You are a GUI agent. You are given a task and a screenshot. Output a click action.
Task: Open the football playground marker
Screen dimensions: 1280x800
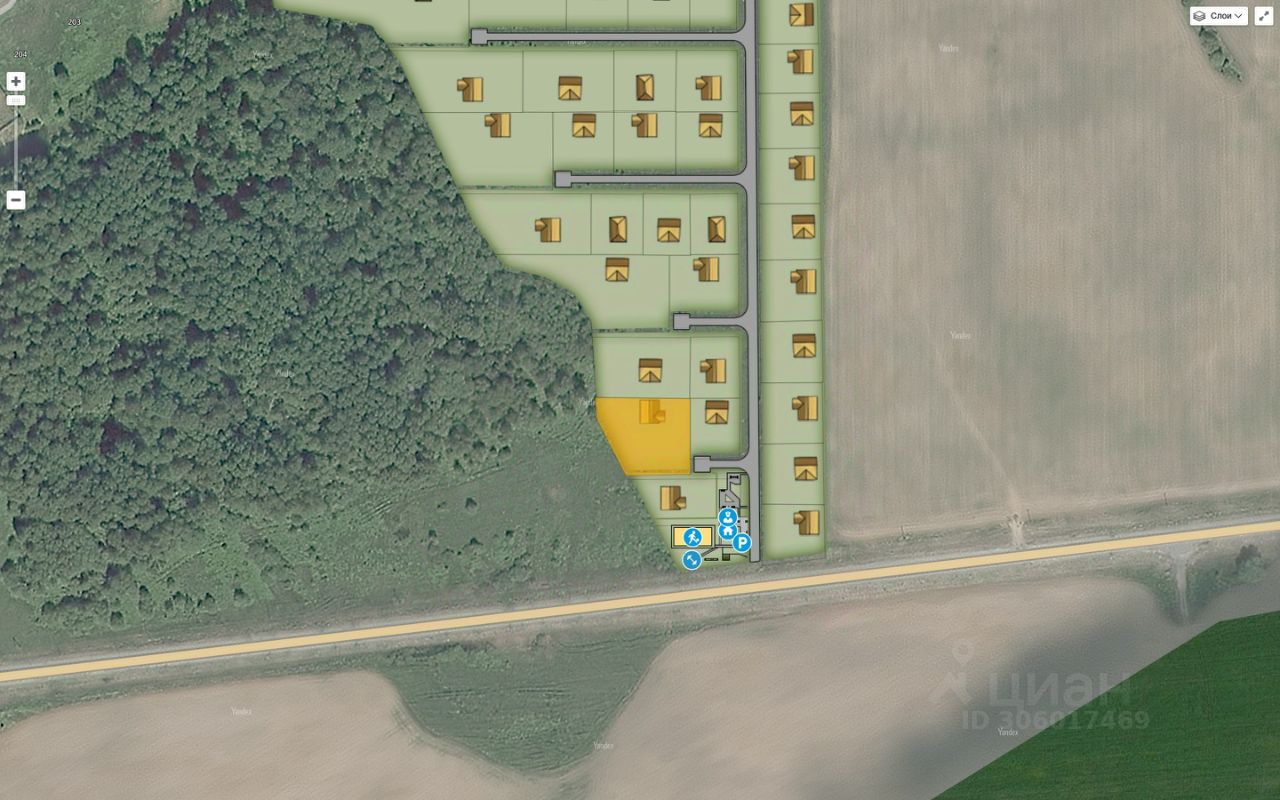tap(692, 537)
